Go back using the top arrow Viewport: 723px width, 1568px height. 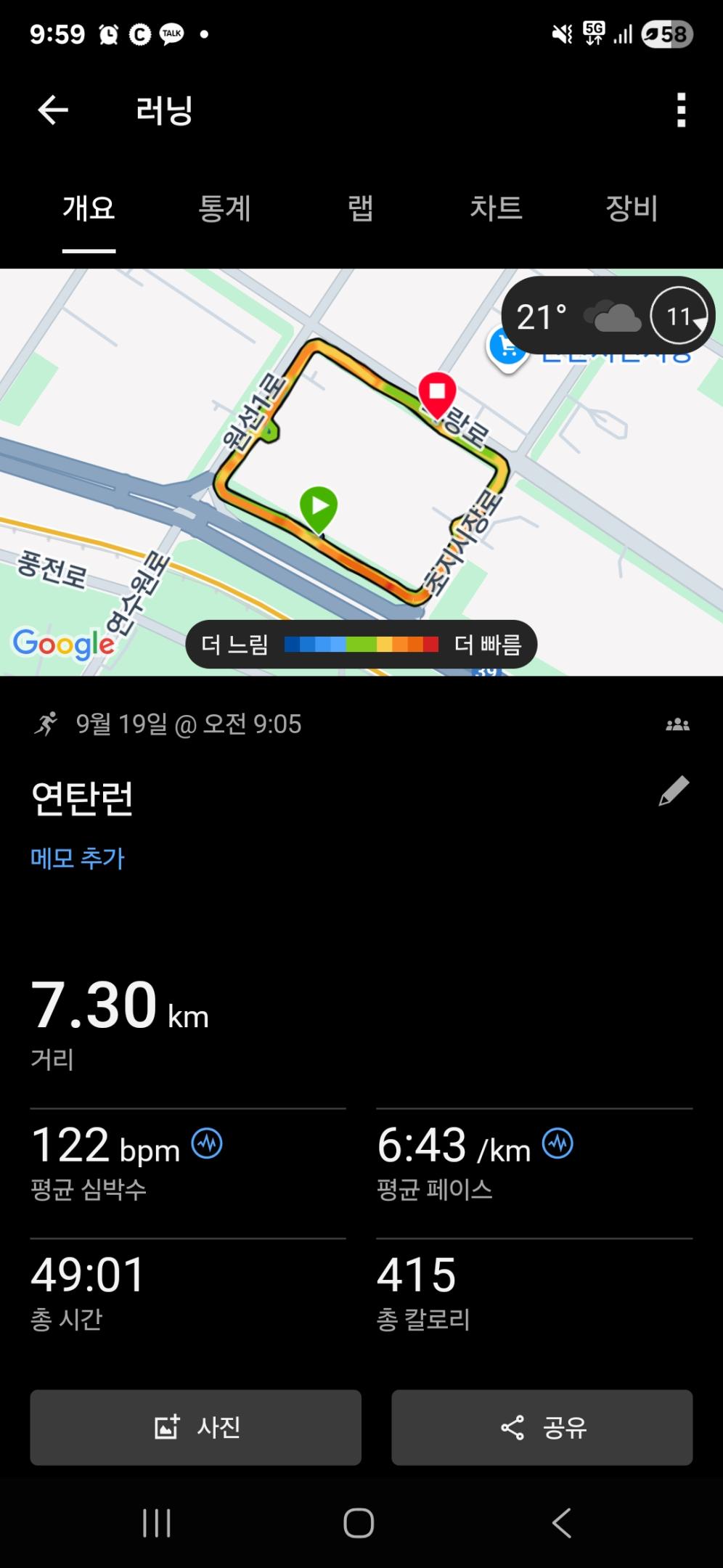(x=53, y=111)
